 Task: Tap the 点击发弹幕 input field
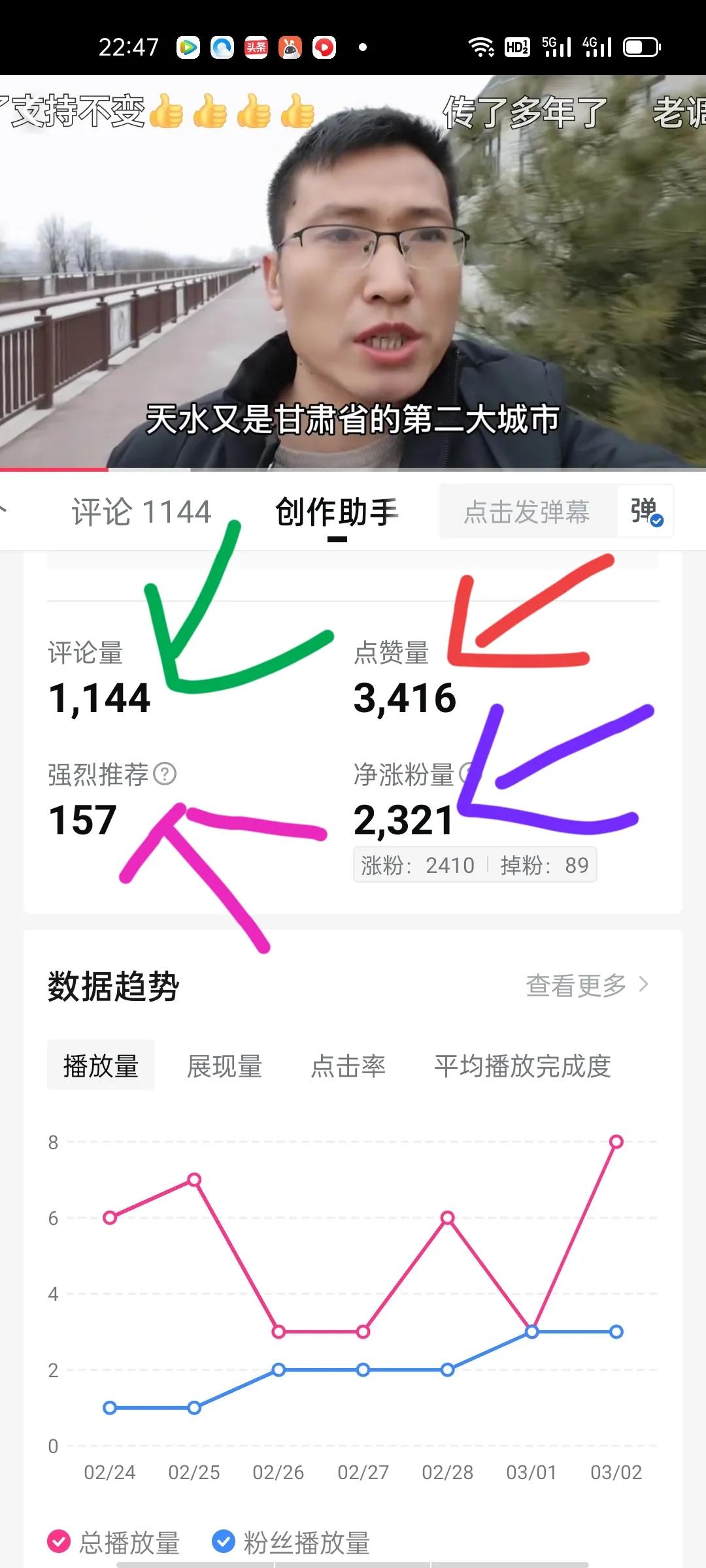pyautogui.click(x=527, y=512)
